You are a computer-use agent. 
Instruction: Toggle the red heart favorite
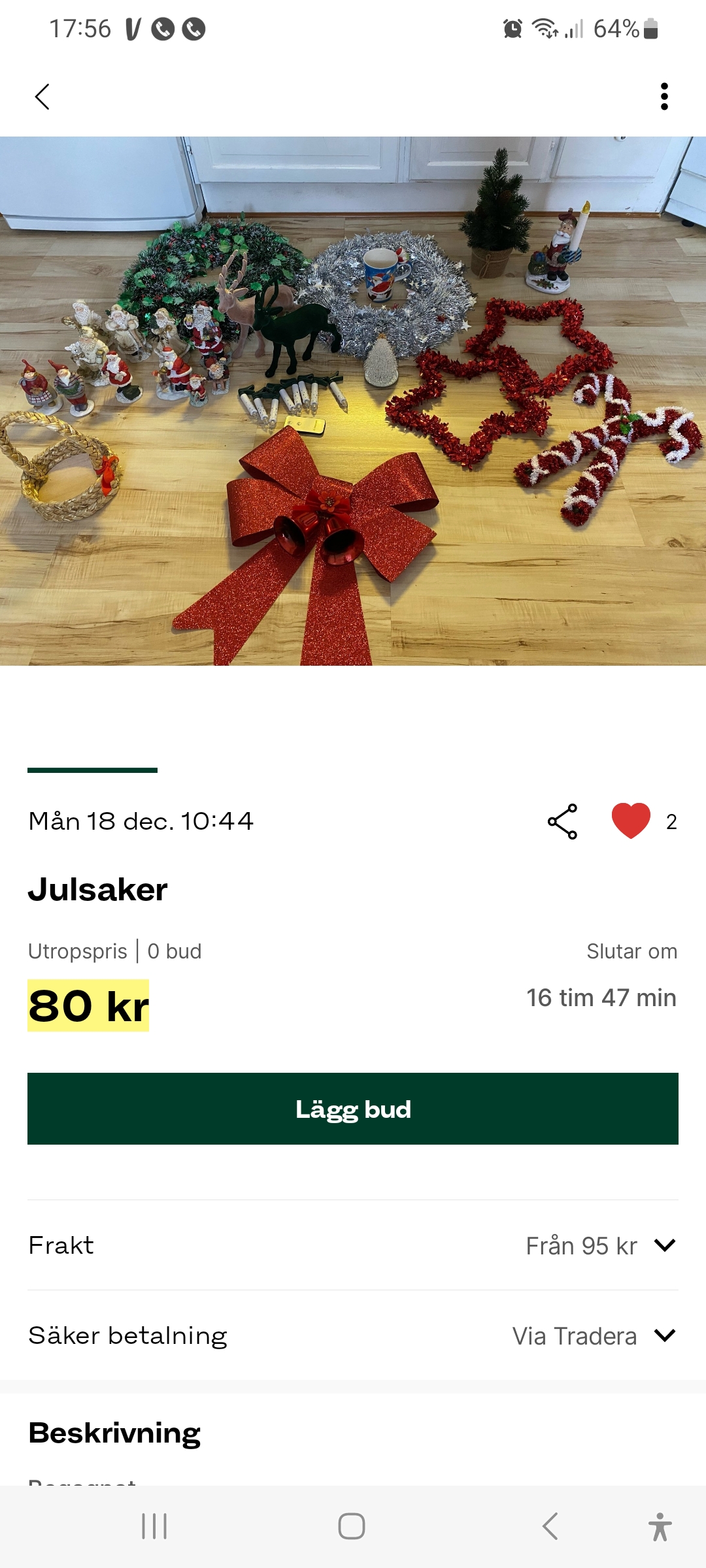pos(631,821)
